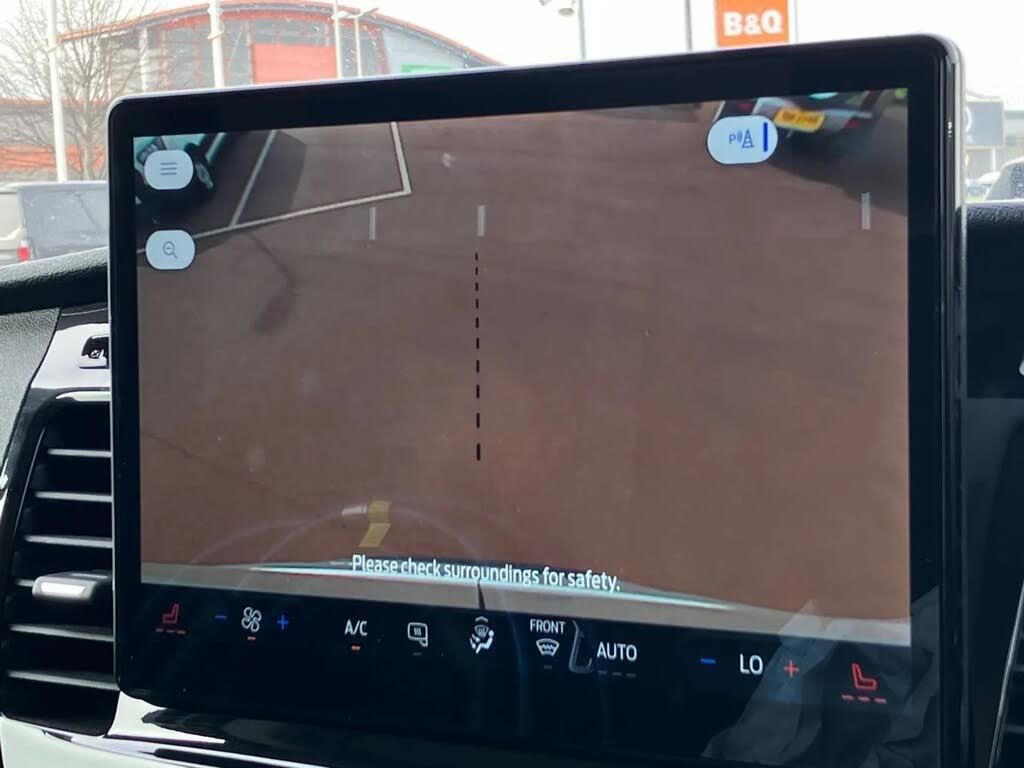Decrease fan speed with the minus
The width and height of the screenshot is (1024, 768).
(220, 618)
